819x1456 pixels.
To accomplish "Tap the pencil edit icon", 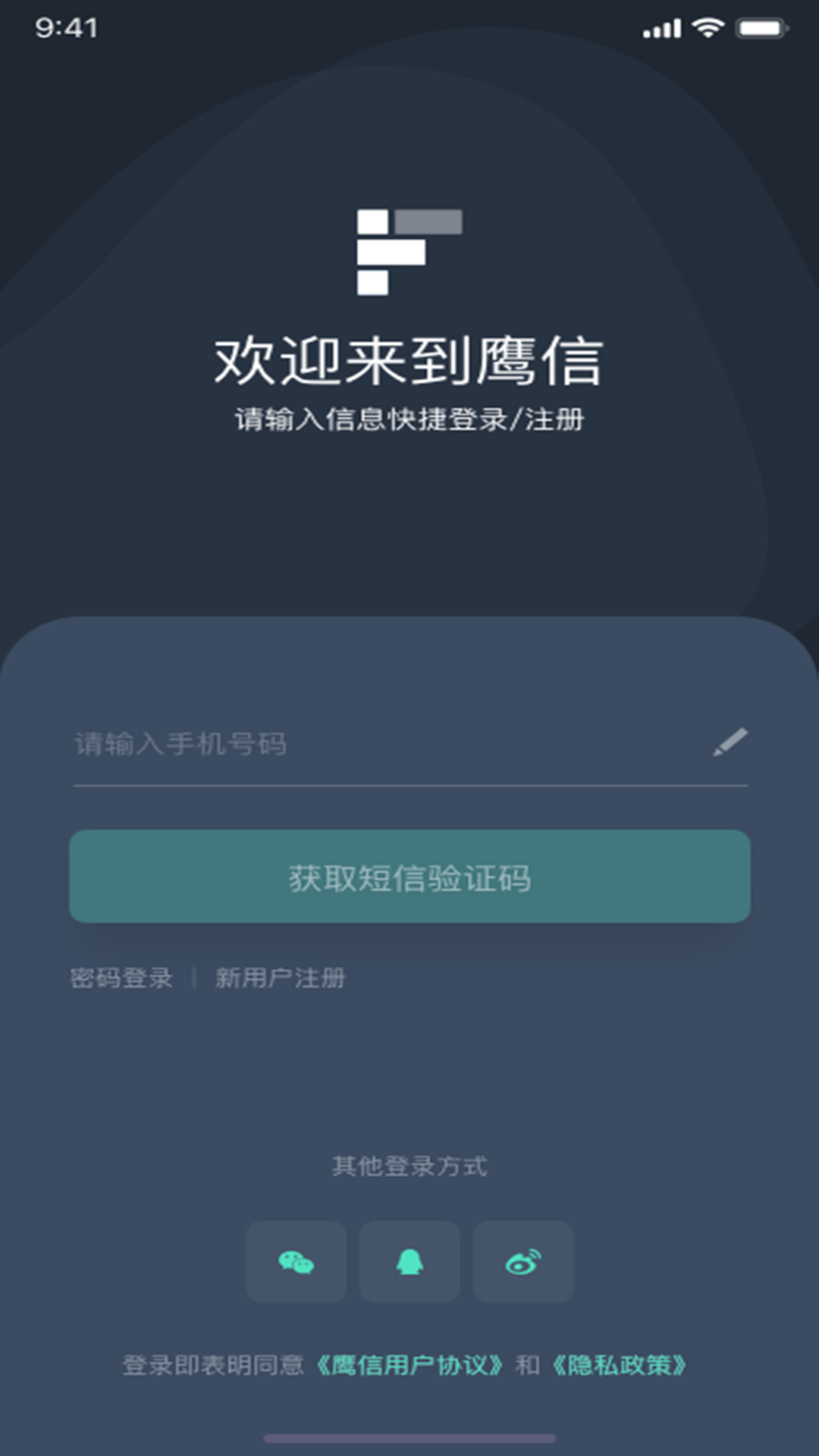I will click(x=730, y=742).
